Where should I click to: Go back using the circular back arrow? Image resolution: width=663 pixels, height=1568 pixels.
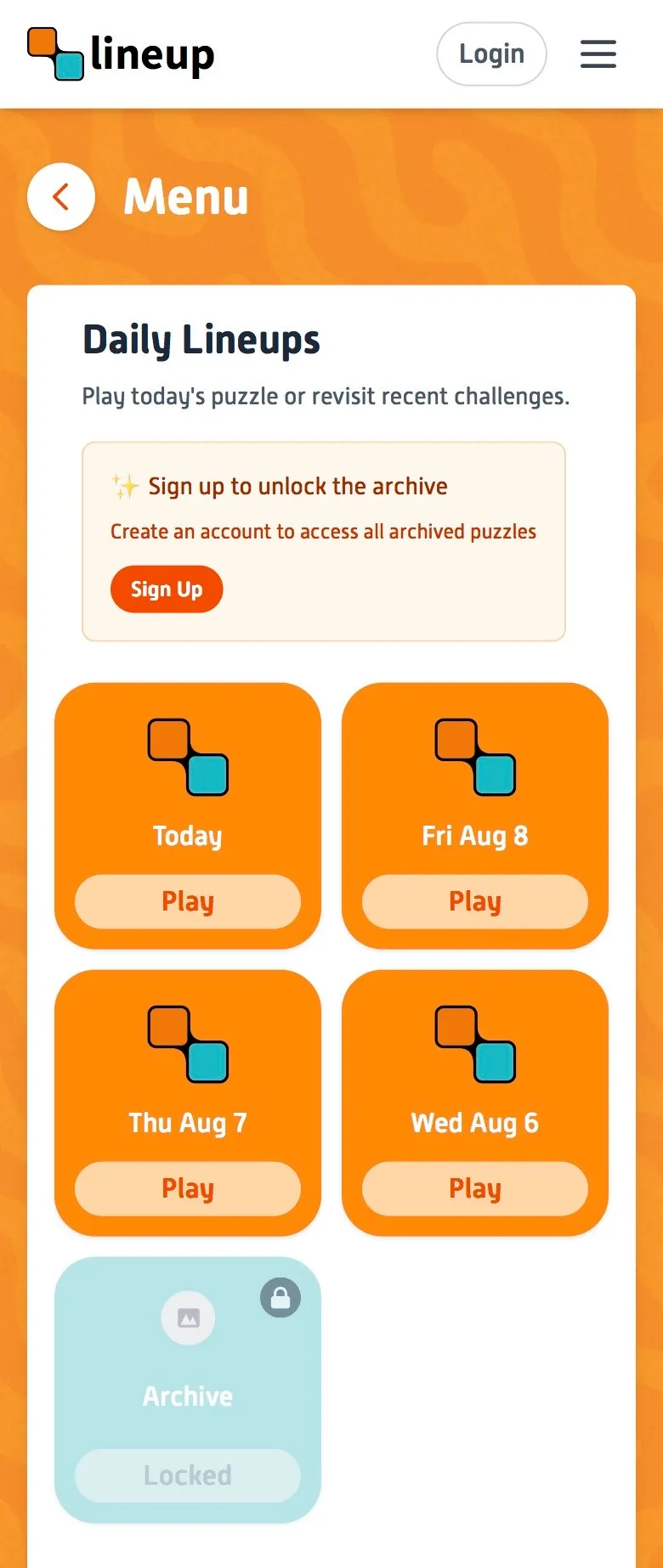pyautogui.click(x=60, y=196)
